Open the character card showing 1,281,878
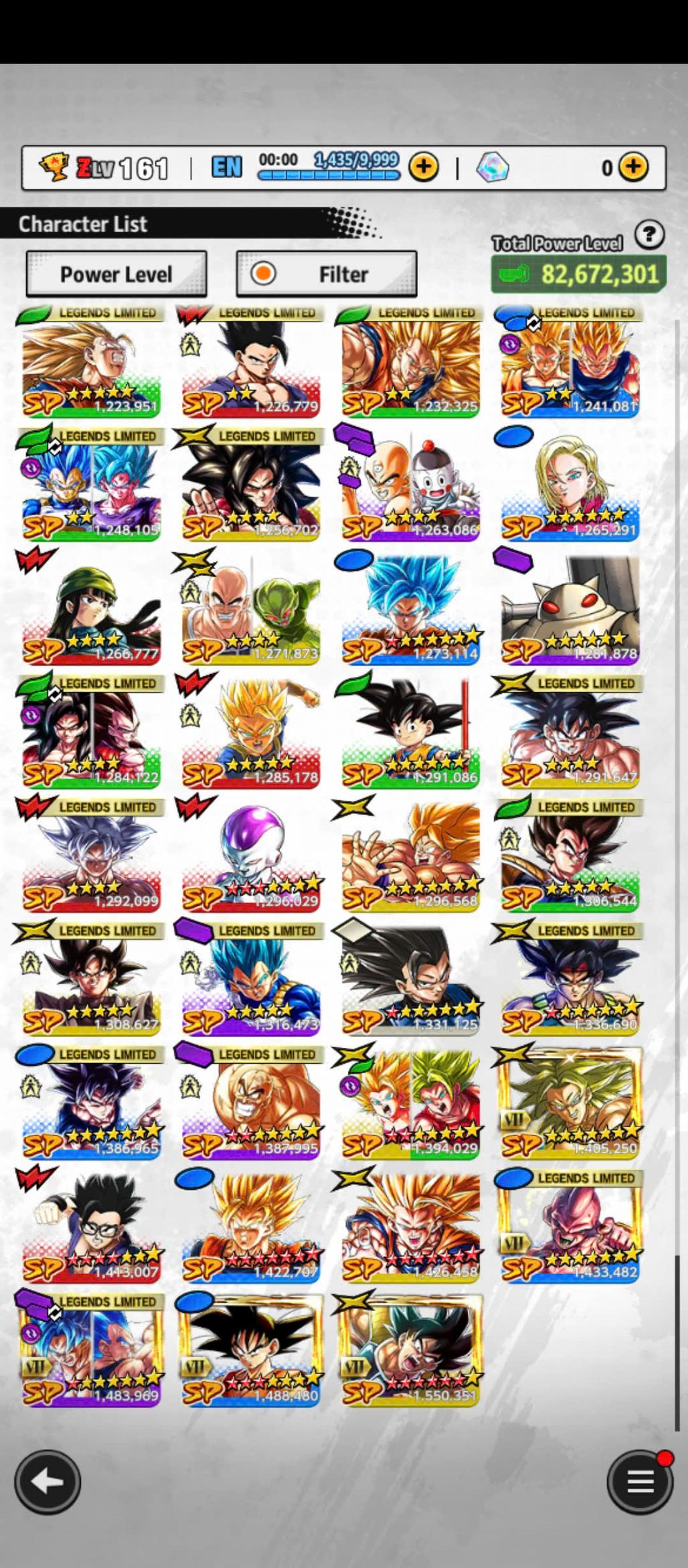The width and height of the screenshot is (688, 1568). point(570,608)
